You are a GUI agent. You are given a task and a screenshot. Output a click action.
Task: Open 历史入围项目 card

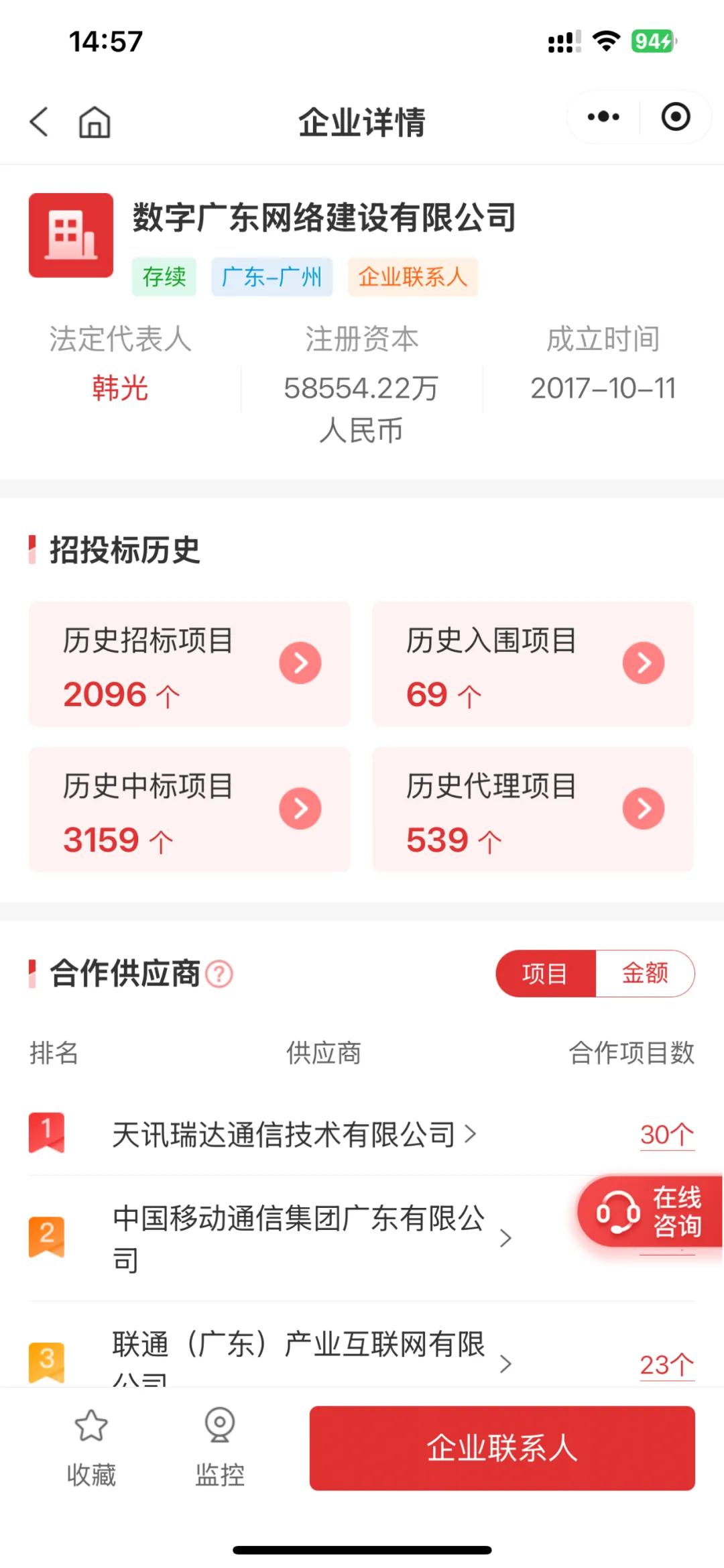coord(532,664)
